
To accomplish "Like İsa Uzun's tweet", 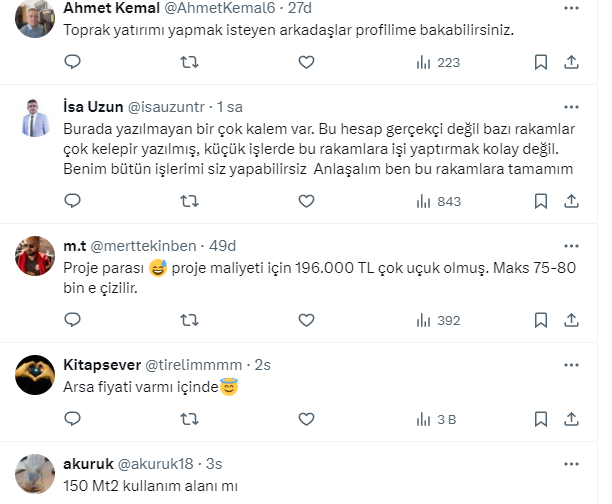I will (307, 201).
